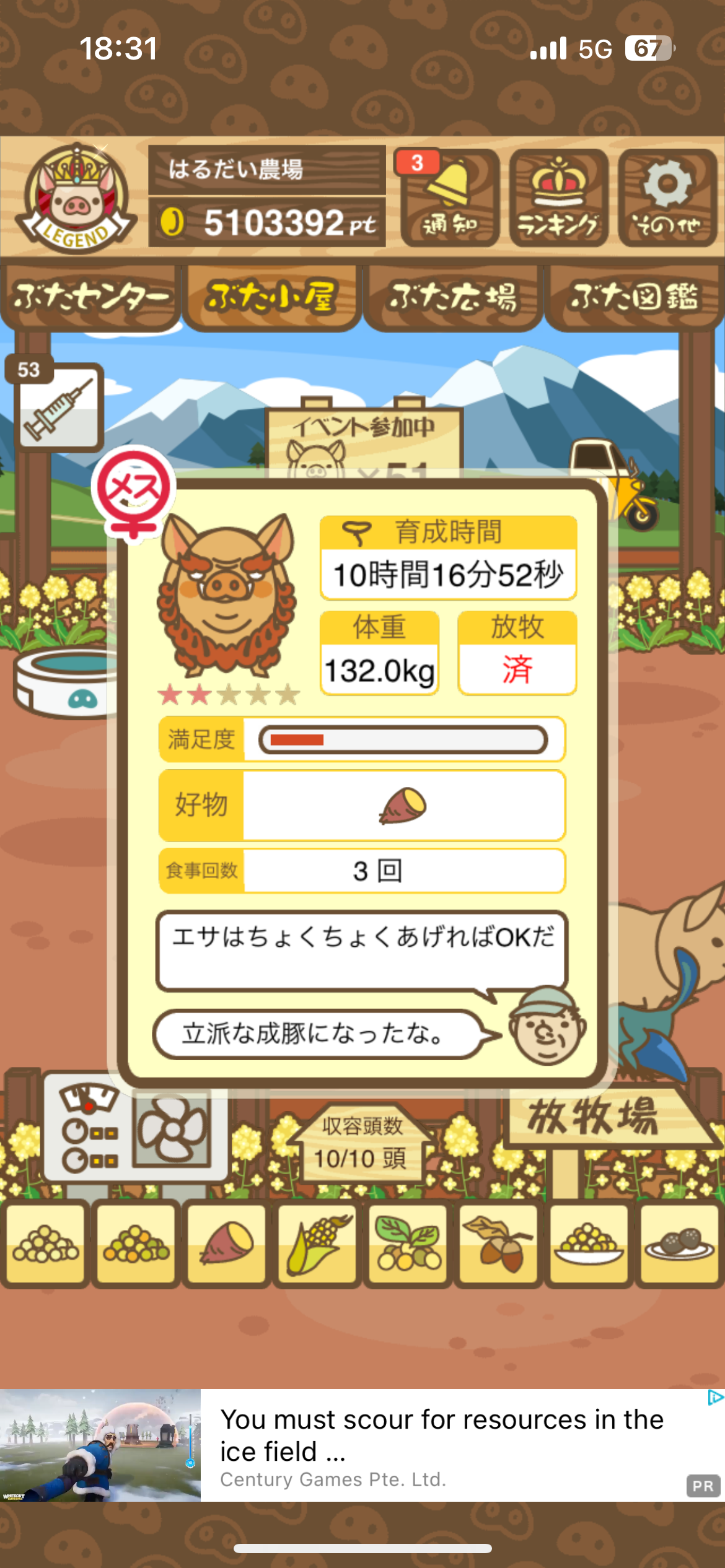Switch to the ぶた図鑑 tab

pyautogui.click(x=634, y=297)
